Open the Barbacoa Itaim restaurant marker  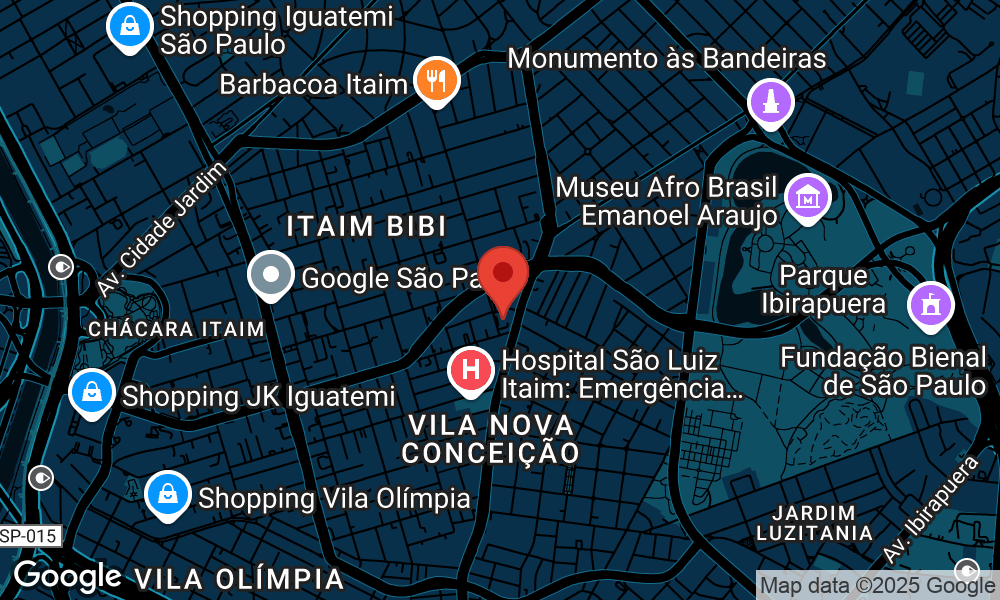[x=436, y=80]
